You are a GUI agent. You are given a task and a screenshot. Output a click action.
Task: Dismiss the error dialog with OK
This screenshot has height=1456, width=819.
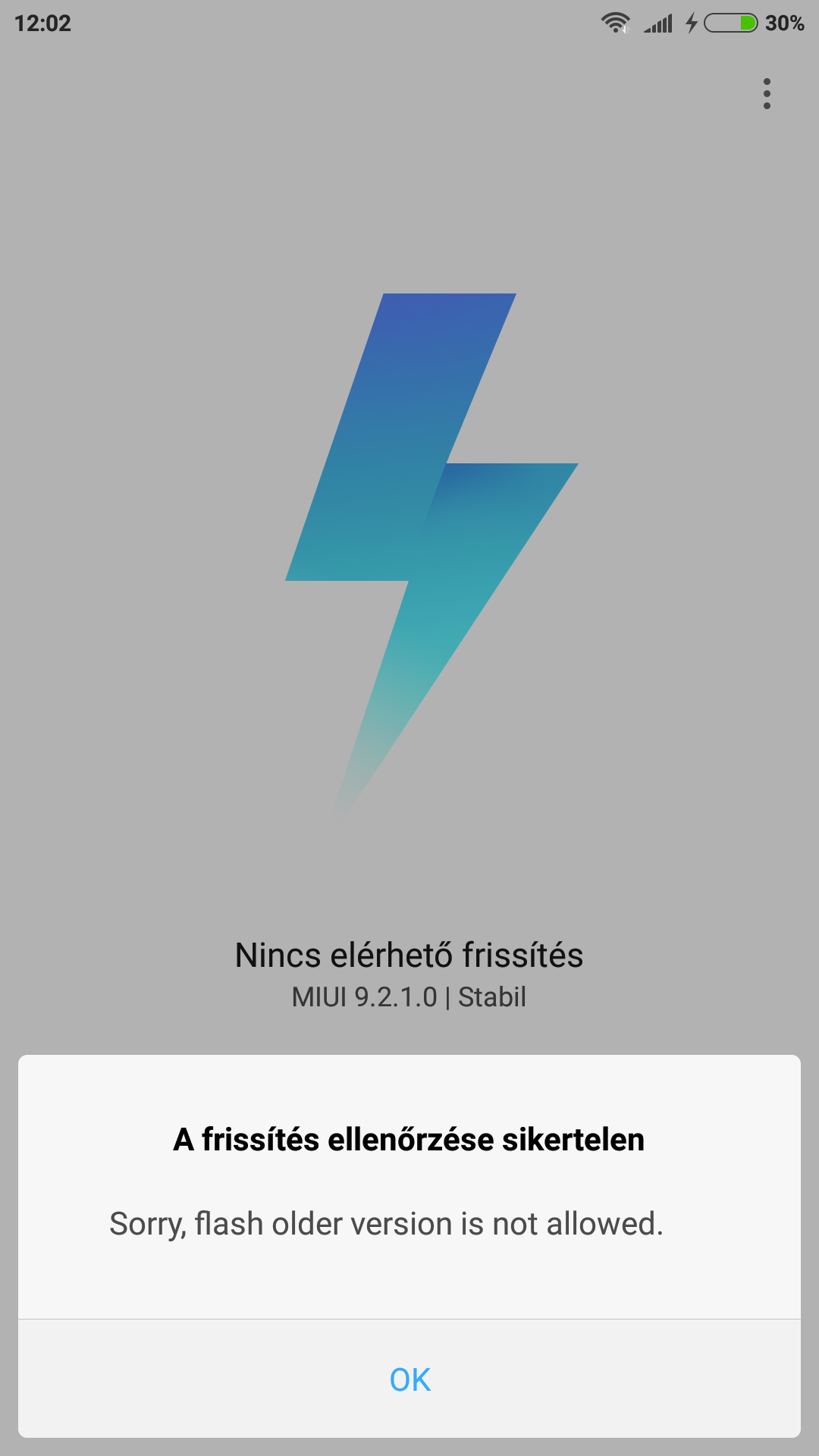[409, 1379]
